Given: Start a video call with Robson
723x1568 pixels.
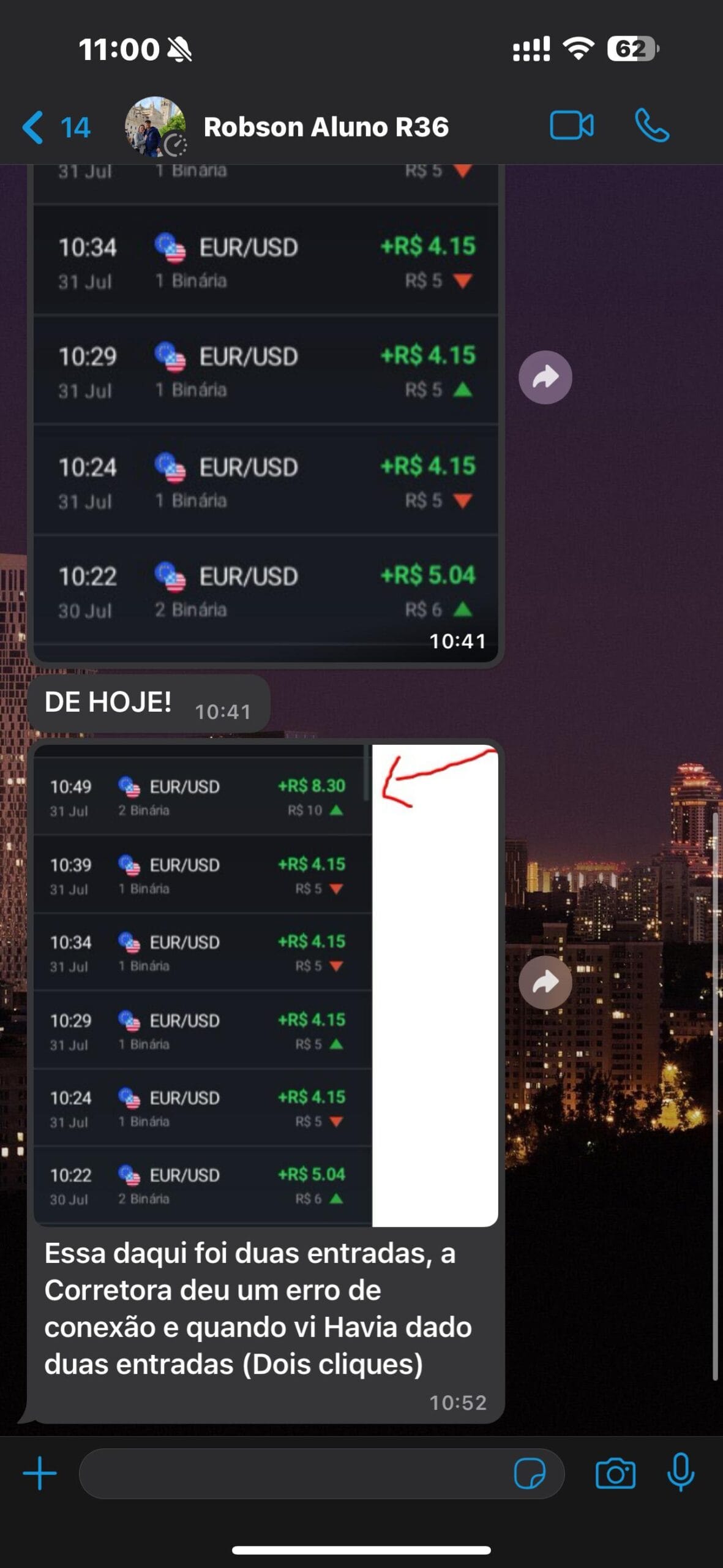Looking at the screenshot, I should pyautogui.click(x=571, y=126).
